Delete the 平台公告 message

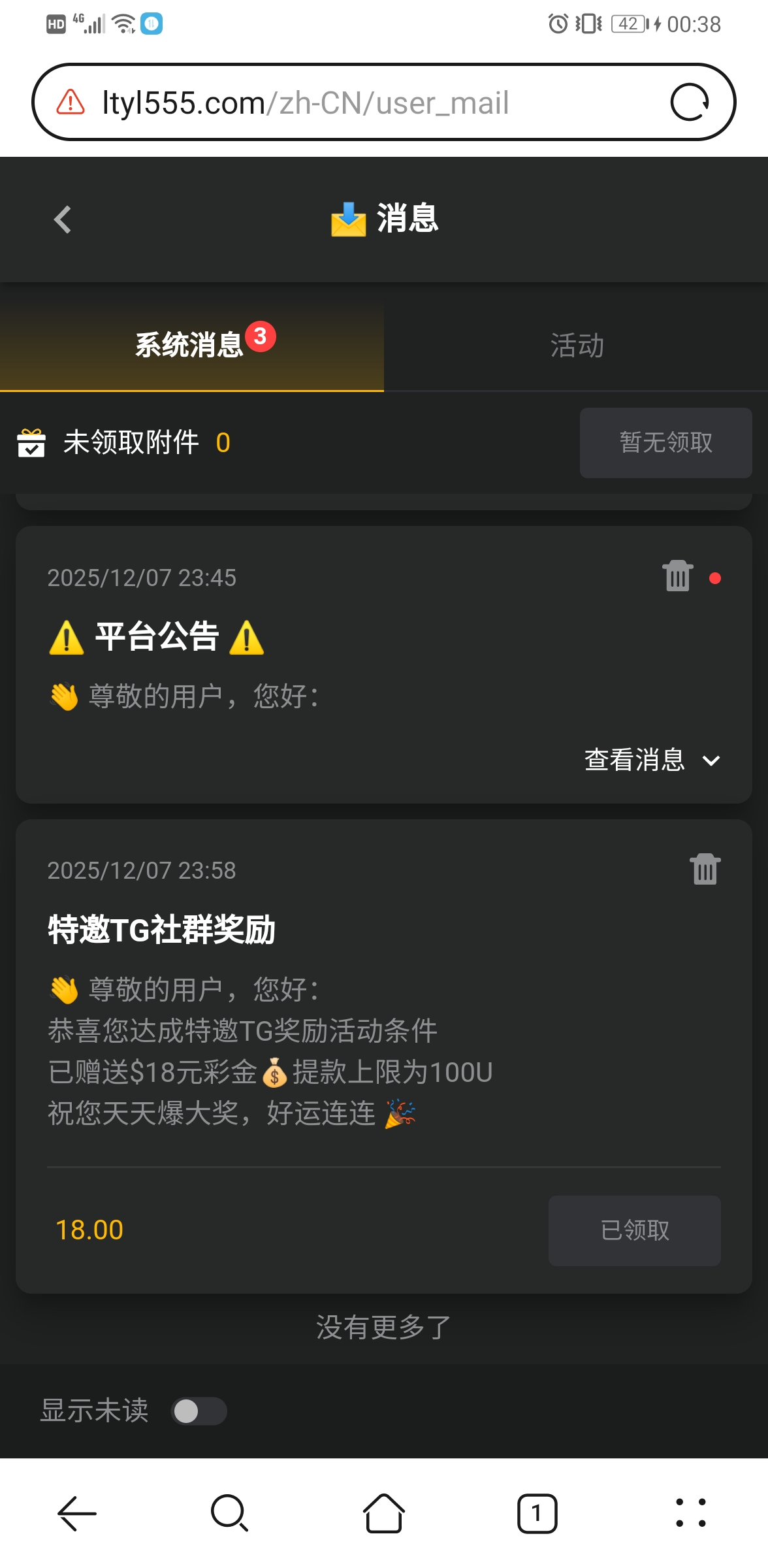(677, 576)
